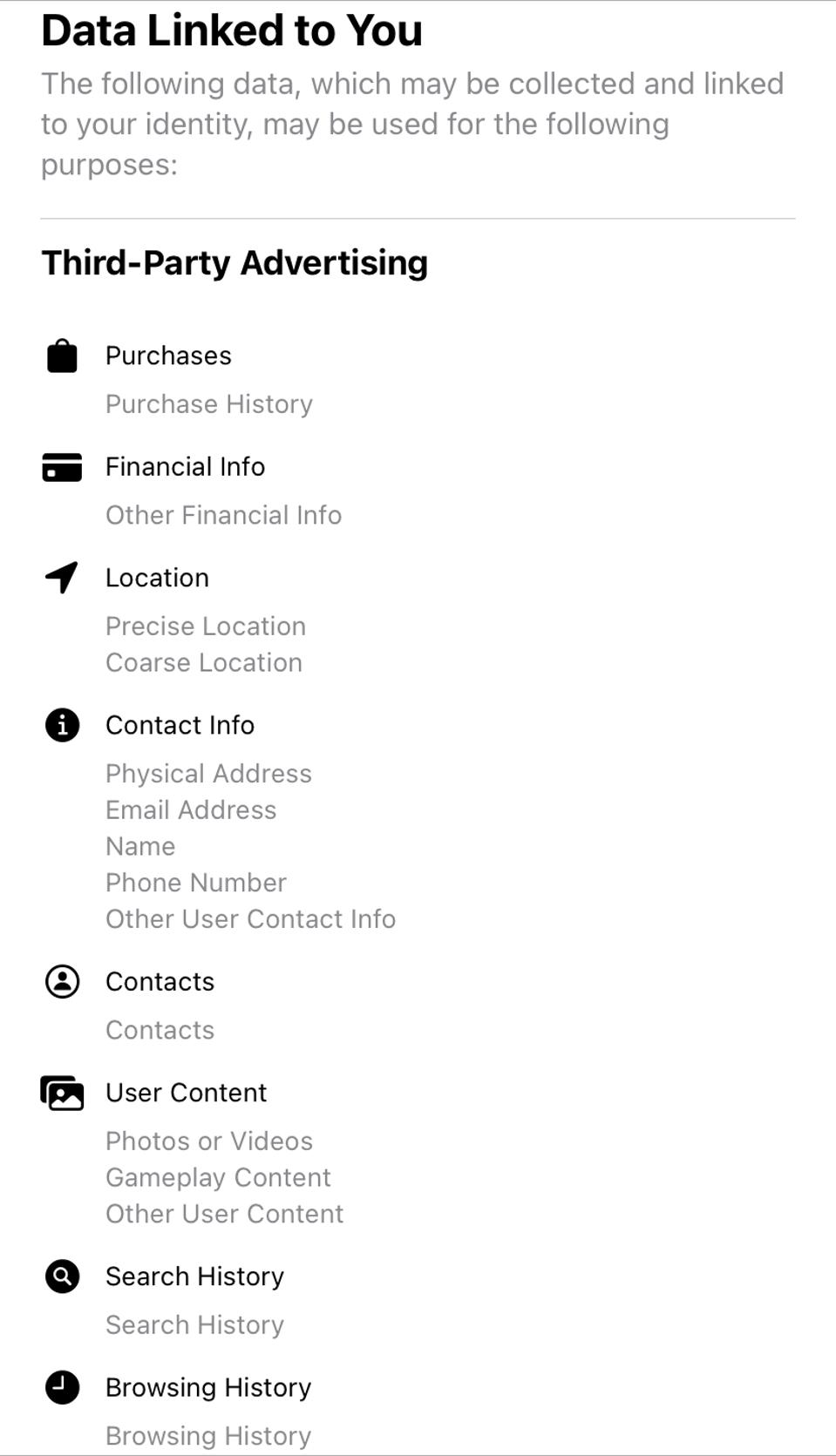Tap the Email Address entry
Screen dimensions: 836x1456
click(191, 809)
